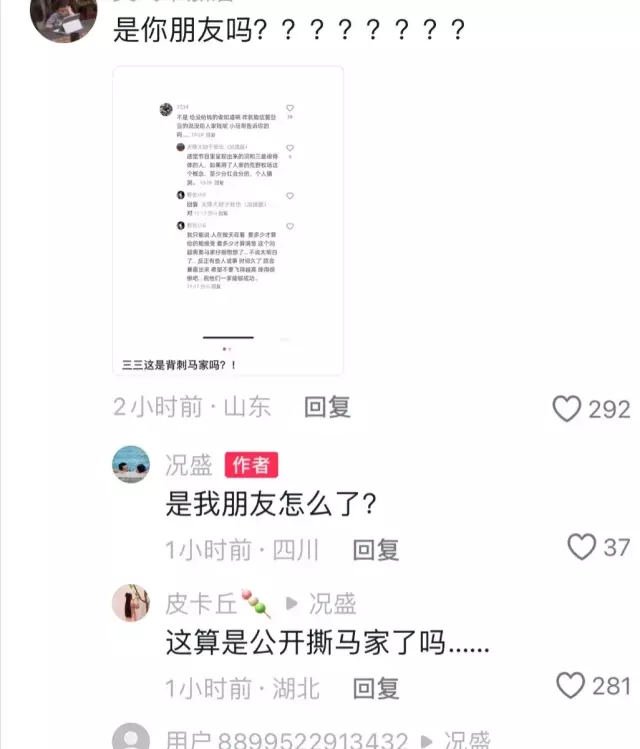This screenshot has width=640, height=749.
Task: Like the comment with 292 likes
Action: (x=567, y=408)
